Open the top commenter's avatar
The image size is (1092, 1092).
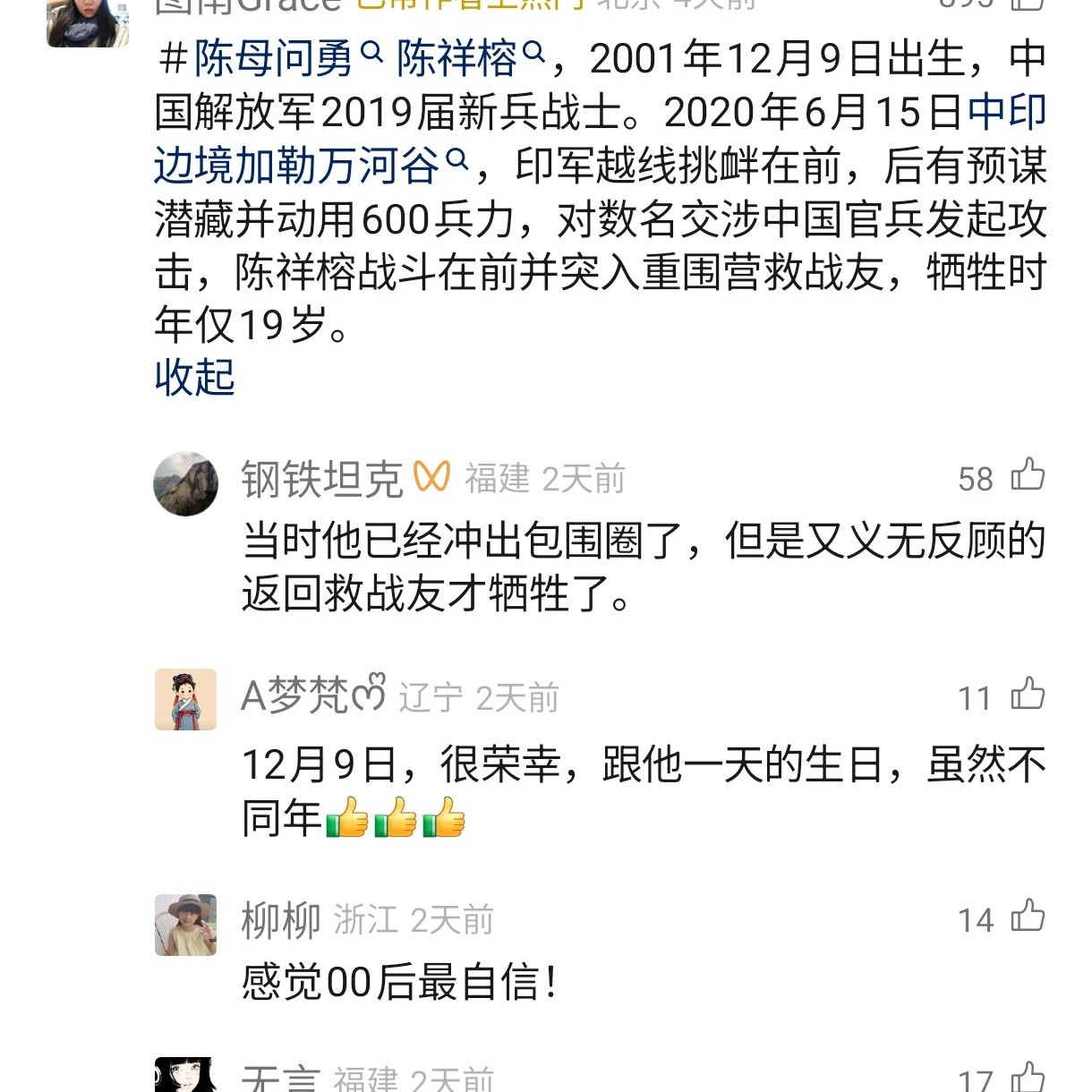(x=87, y=22)
